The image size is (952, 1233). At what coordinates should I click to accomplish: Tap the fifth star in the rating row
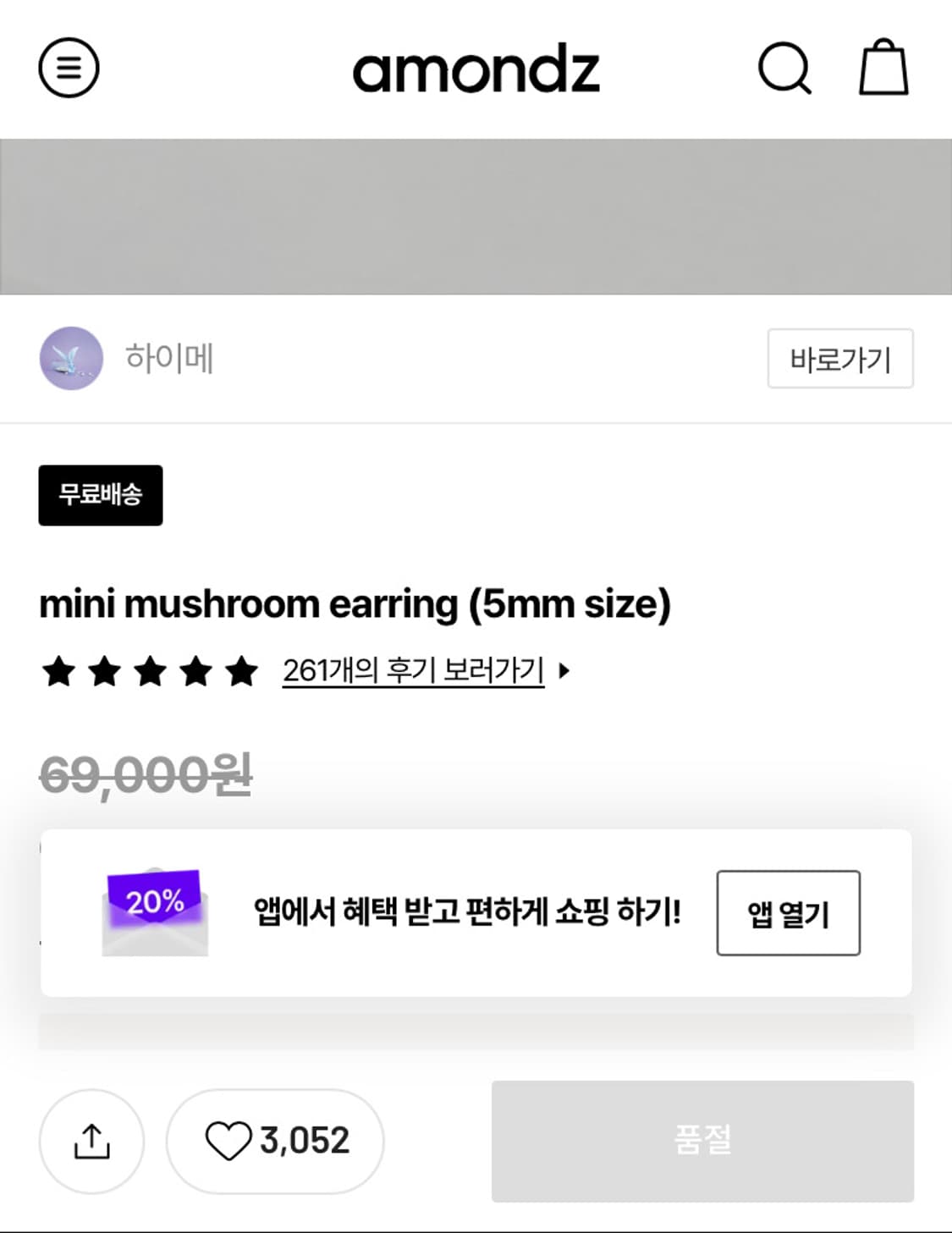[x=243, y=673]
